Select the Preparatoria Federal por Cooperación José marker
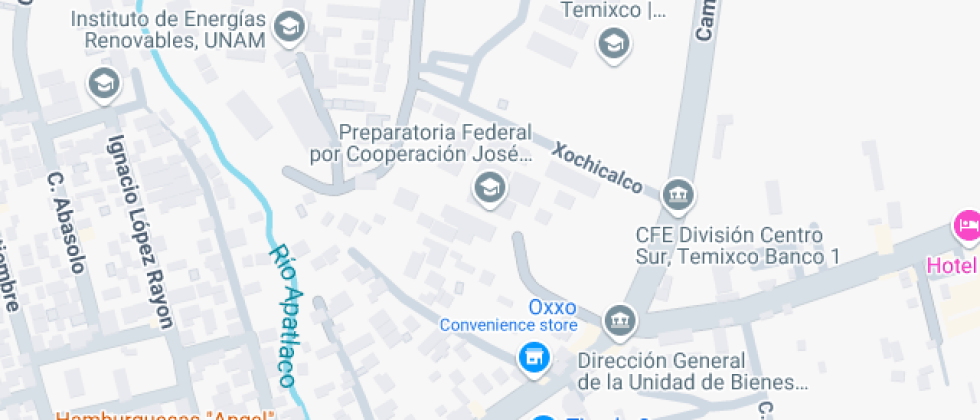 (x=489, y=186)
